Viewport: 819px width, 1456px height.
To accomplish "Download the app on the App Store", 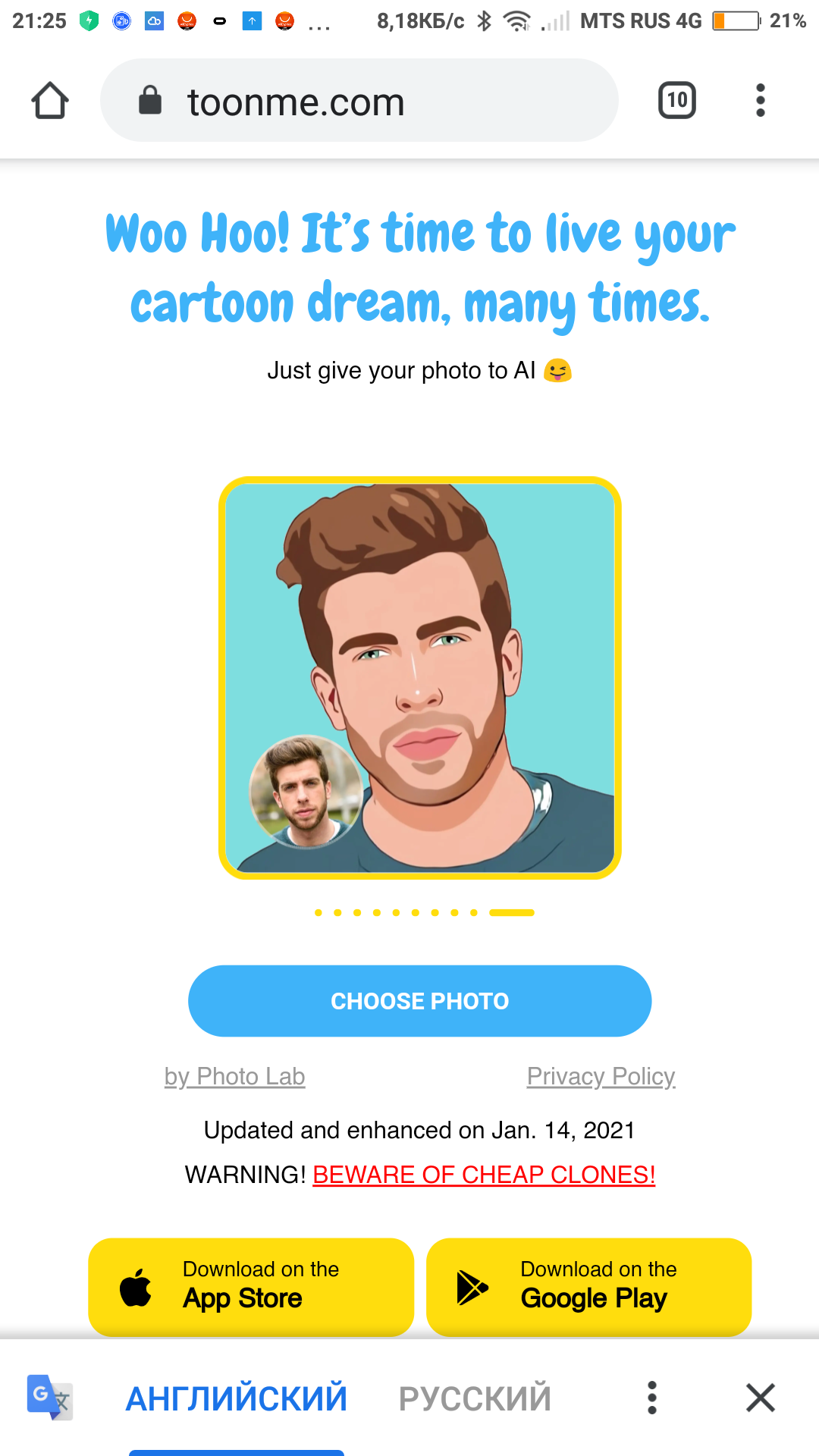I will [251, 1287].
